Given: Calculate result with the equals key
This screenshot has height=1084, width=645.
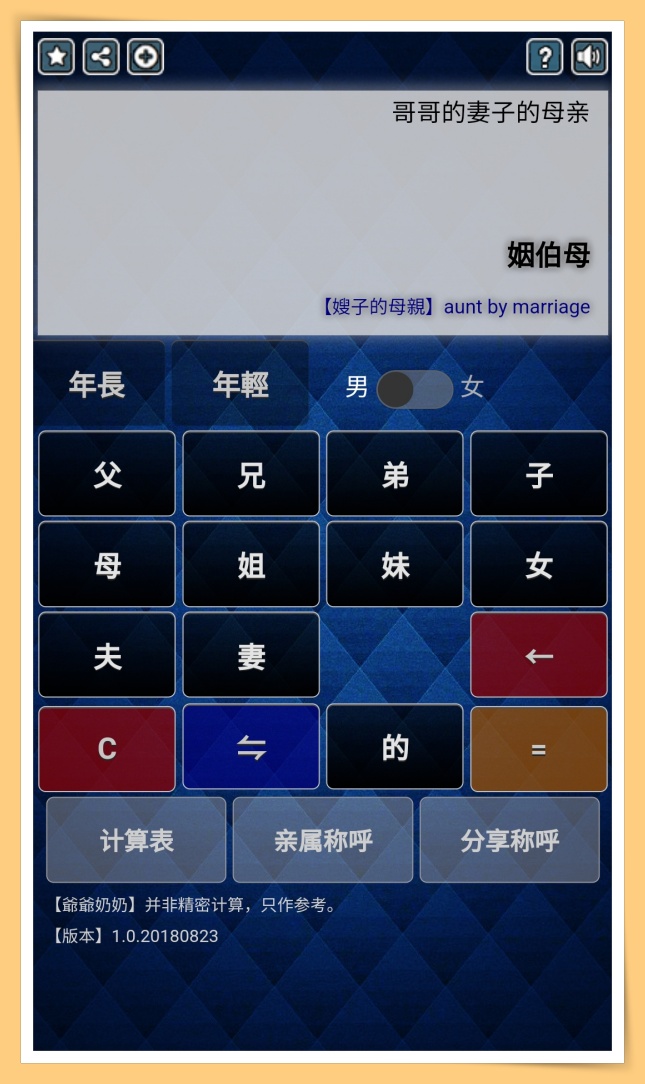Looking at the screenshot, I should (539, 749).
